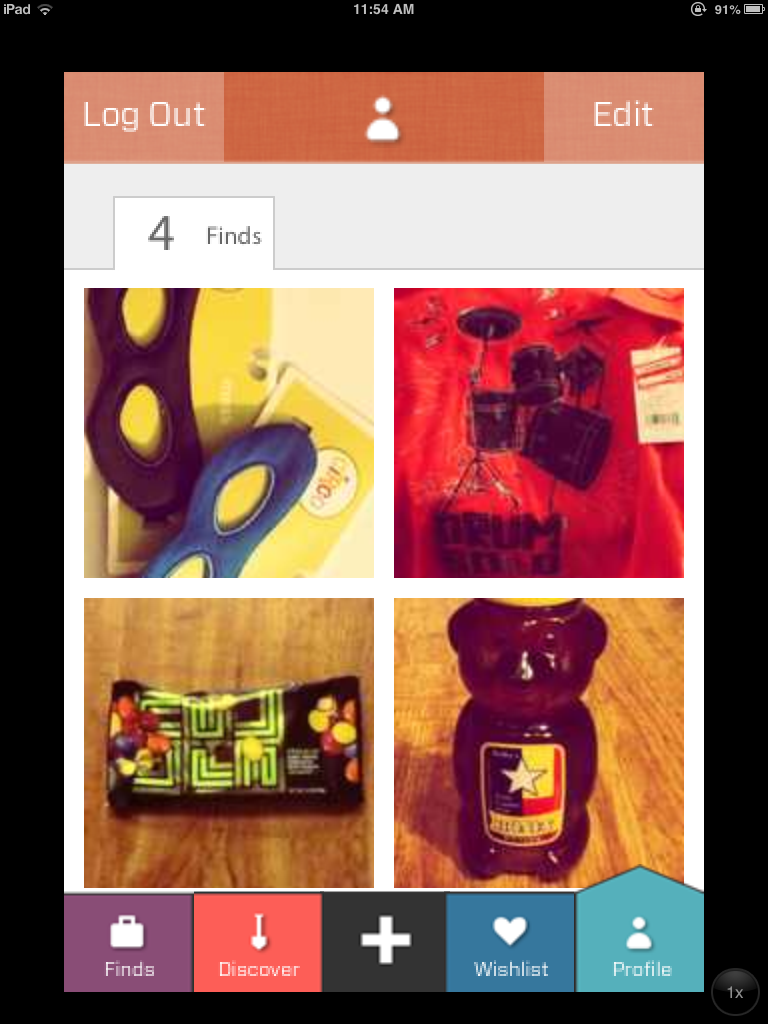Toggle the 1x zoom scale button
Image resolution: width=768 pixels, height=1024 pixels.
735,992
